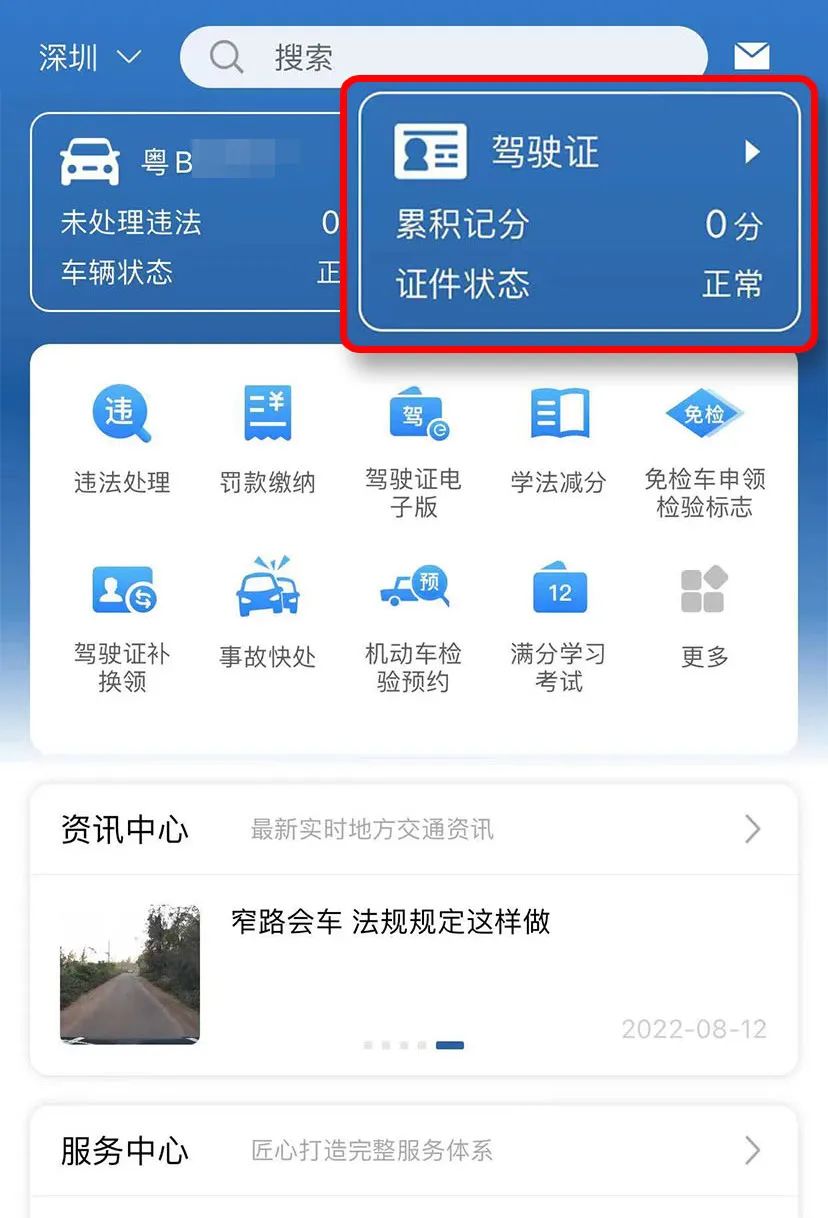The image size is (828, 1218).
Task: Open 违法处理 violation handling
Action: point(122,440)
